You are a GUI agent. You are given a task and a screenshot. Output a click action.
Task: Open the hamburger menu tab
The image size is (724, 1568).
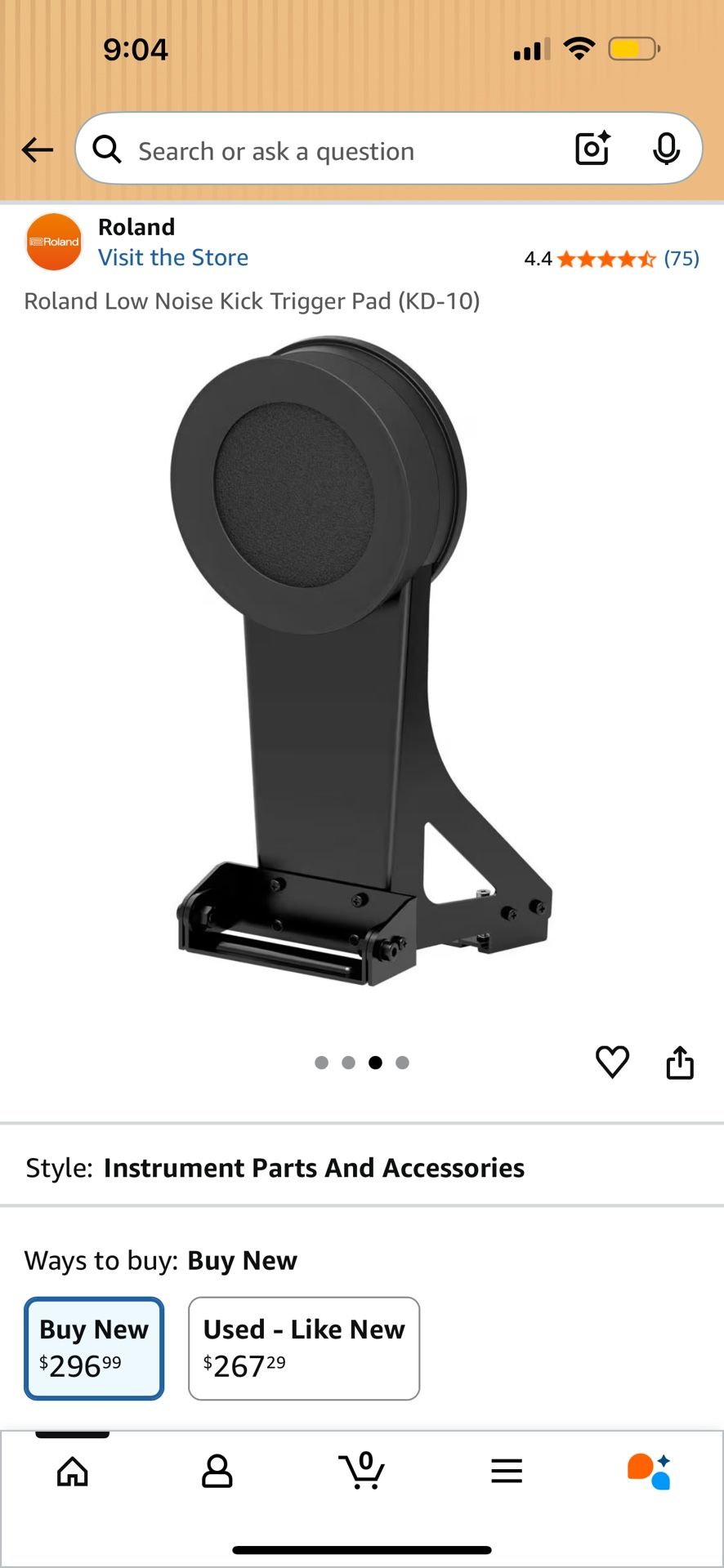tap(507, 1472)
